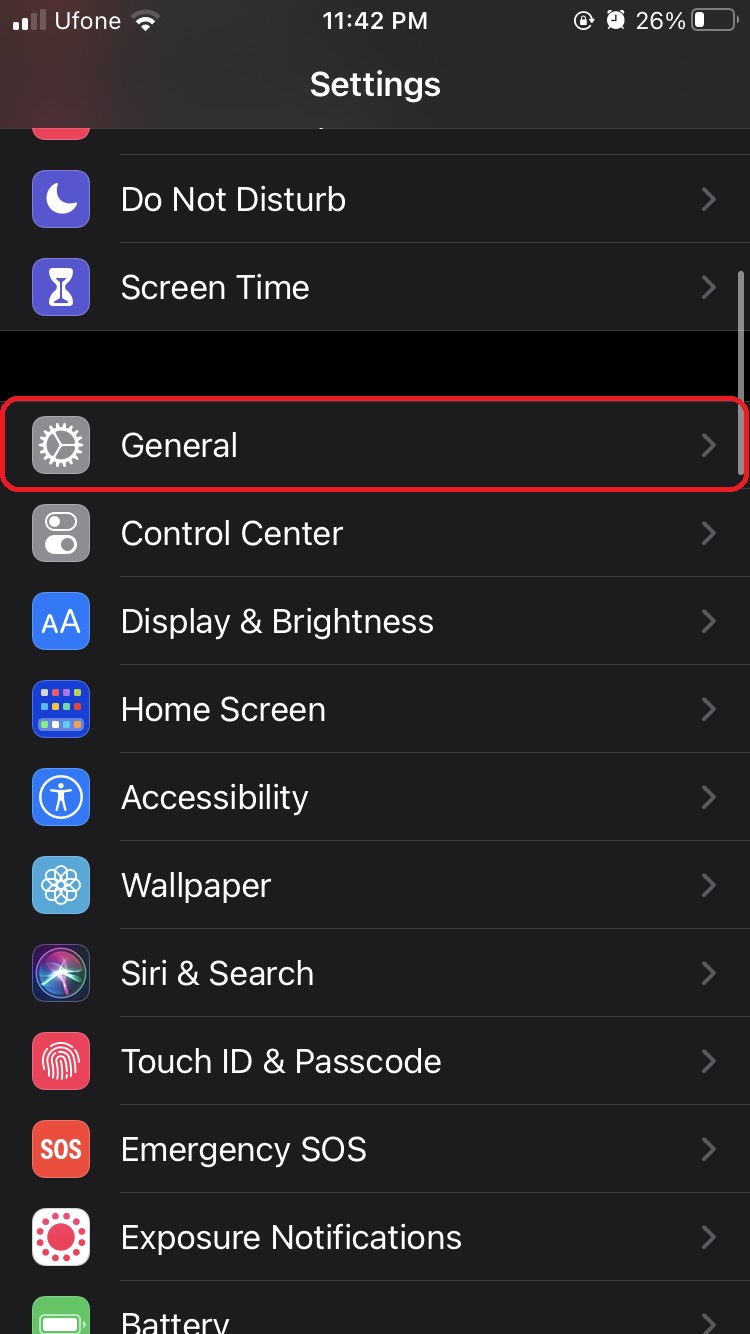Tap the Wallpaper flower icon
The height and width of the screenshot is (1334, 750).
pos(61,885)
